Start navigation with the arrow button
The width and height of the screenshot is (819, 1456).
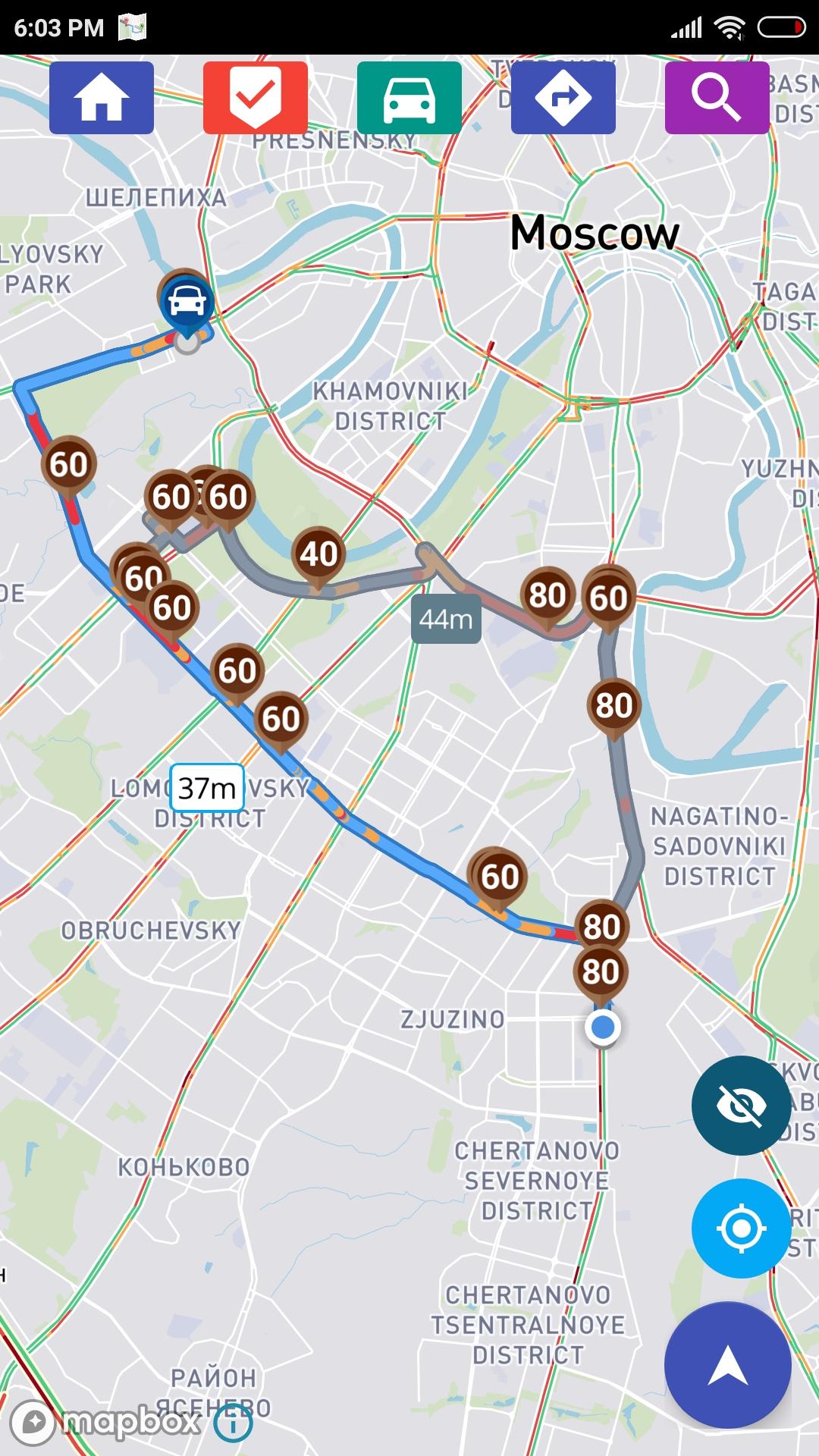pos(728,1365)
